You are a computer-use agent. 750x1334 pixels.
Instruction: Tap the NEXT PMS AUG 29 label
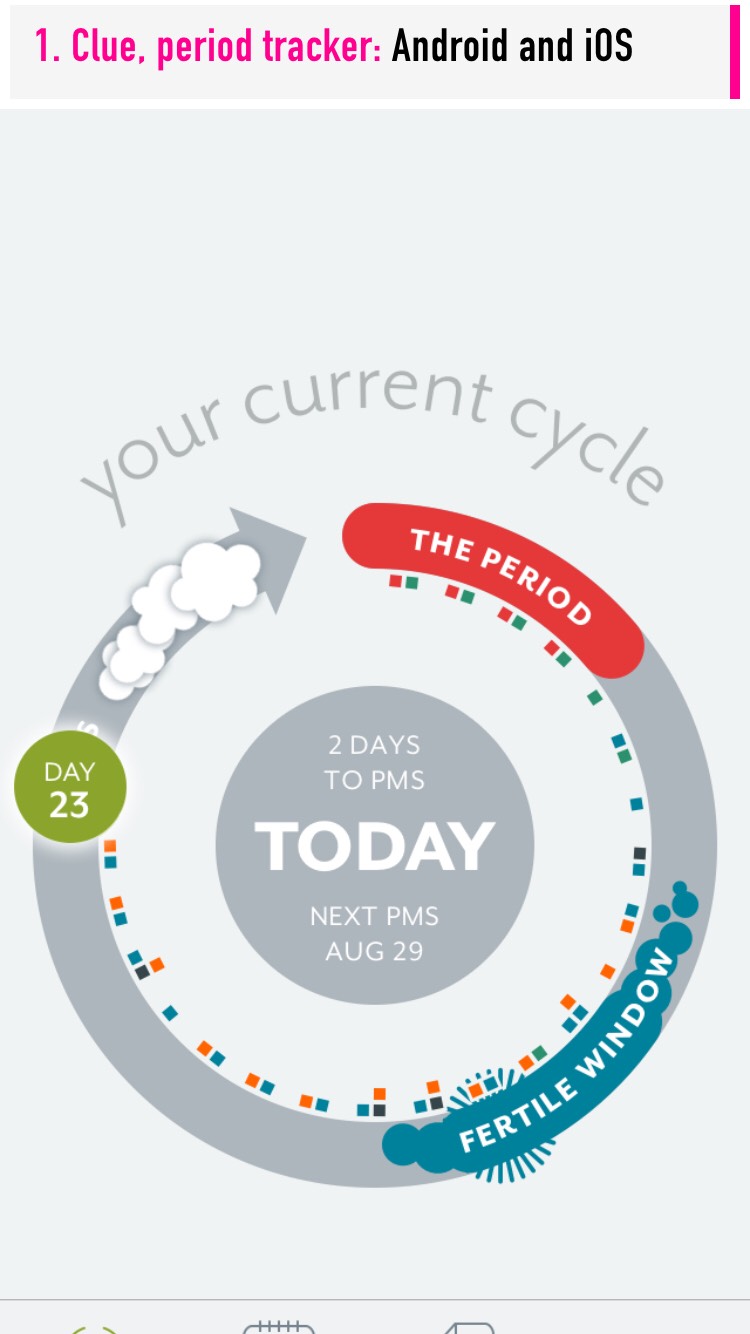375,933
